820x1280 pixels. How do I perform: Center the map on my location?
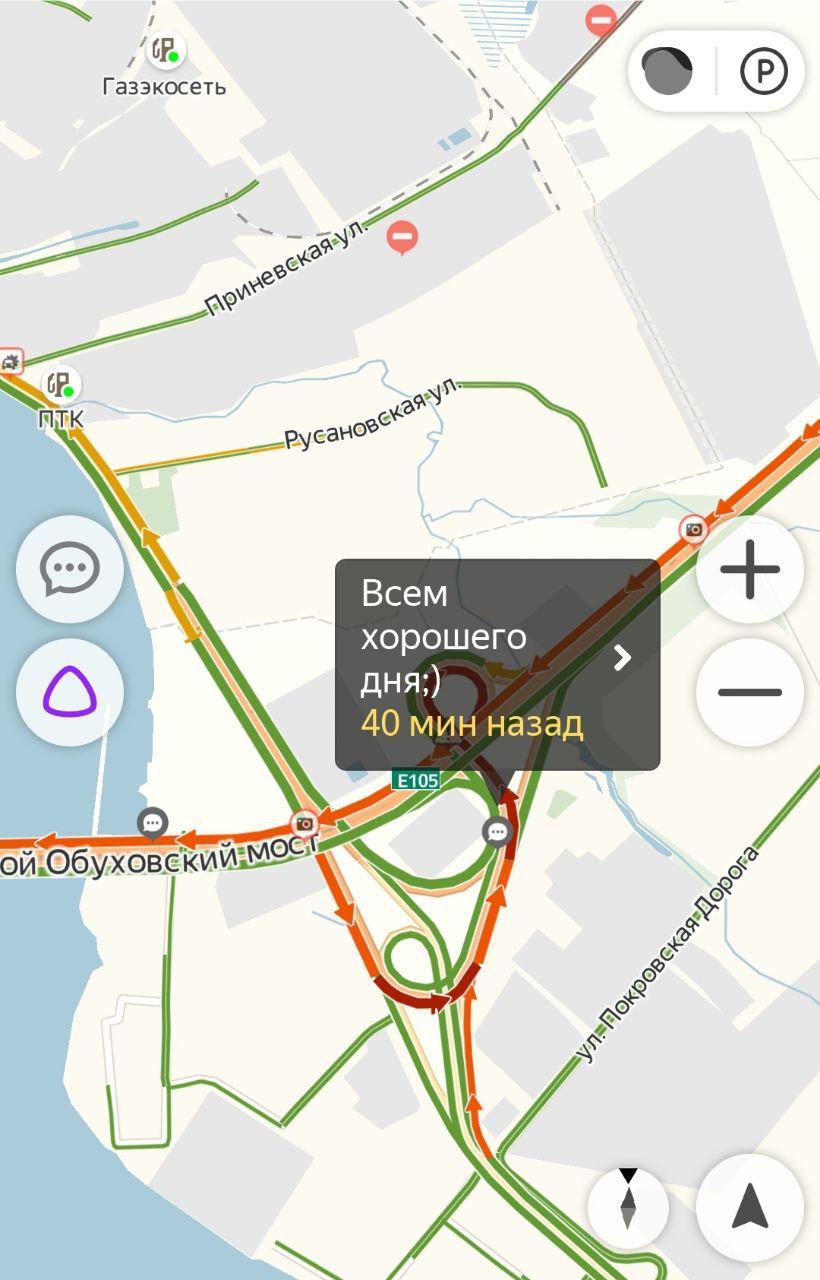coord(749,1206)
